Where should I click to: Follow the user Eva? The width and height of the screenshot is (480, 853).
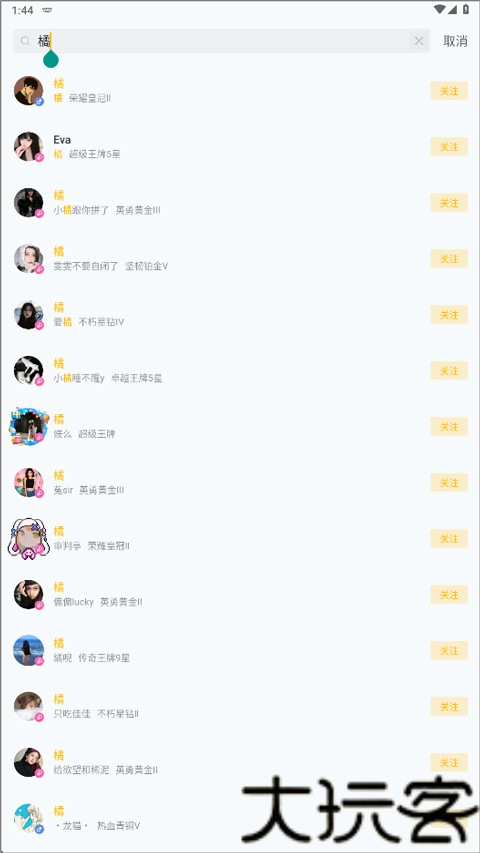(449, 147)
